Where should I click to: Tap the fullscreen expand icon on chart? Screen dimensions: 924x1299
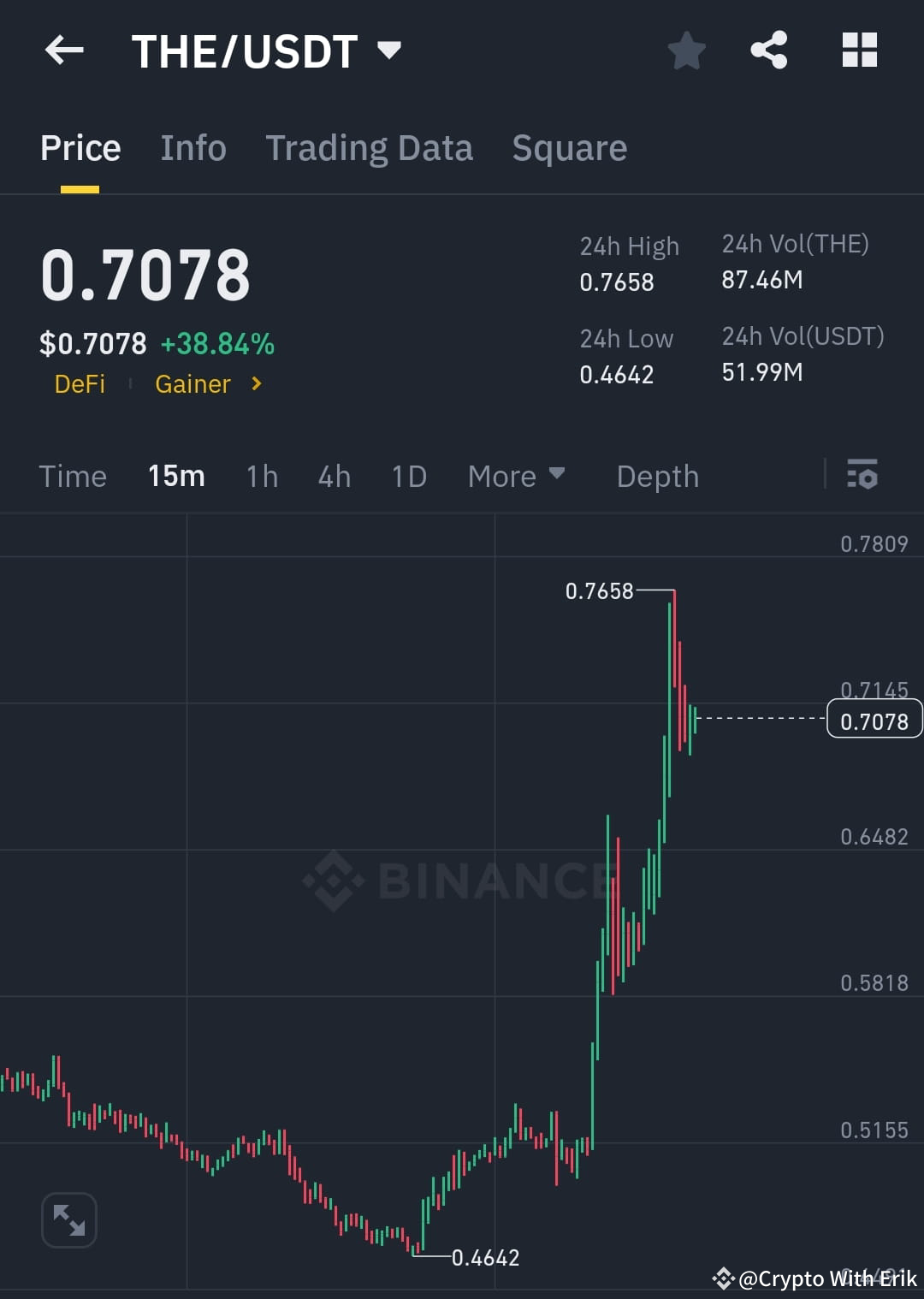tap(68, 1220)
